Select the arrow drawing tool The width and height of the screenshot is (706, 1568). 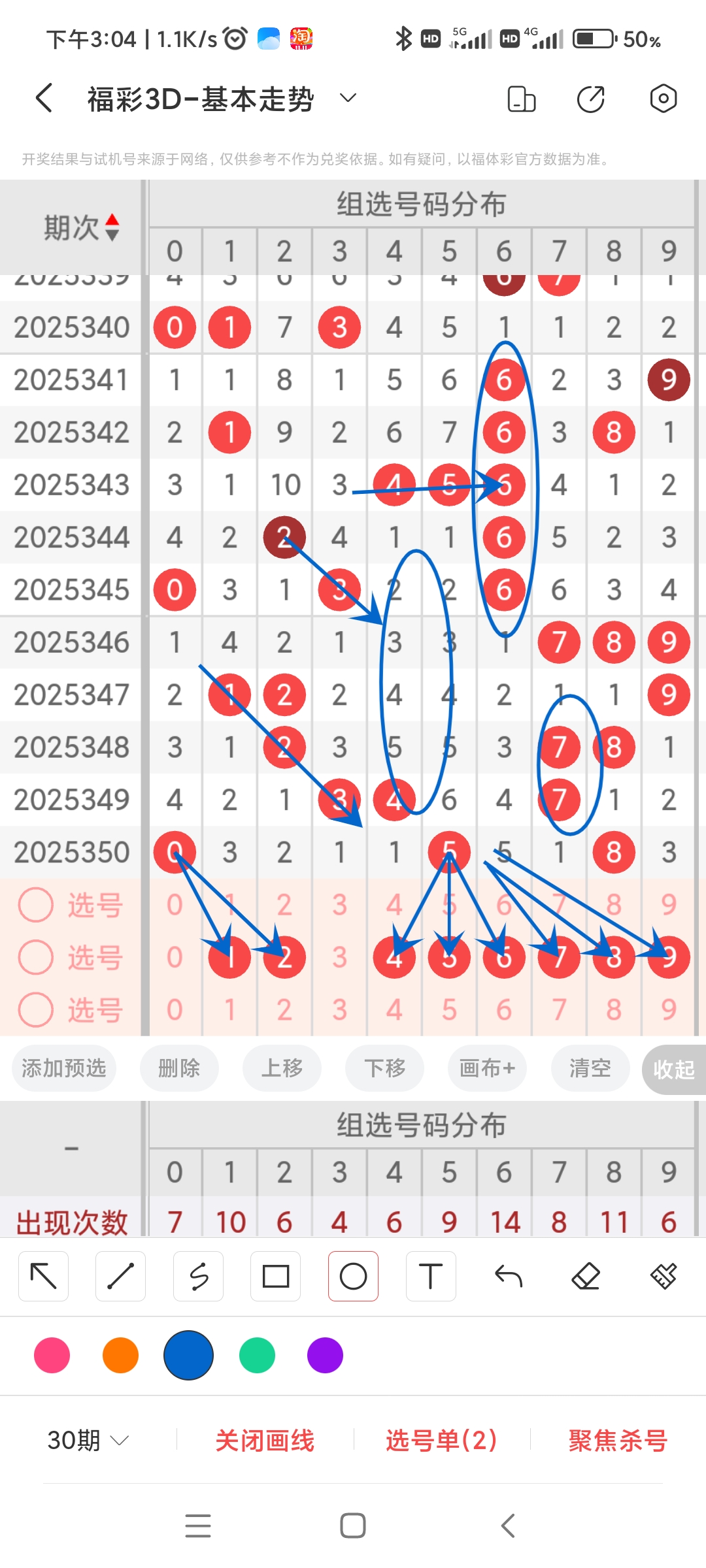pos(43,1275)
